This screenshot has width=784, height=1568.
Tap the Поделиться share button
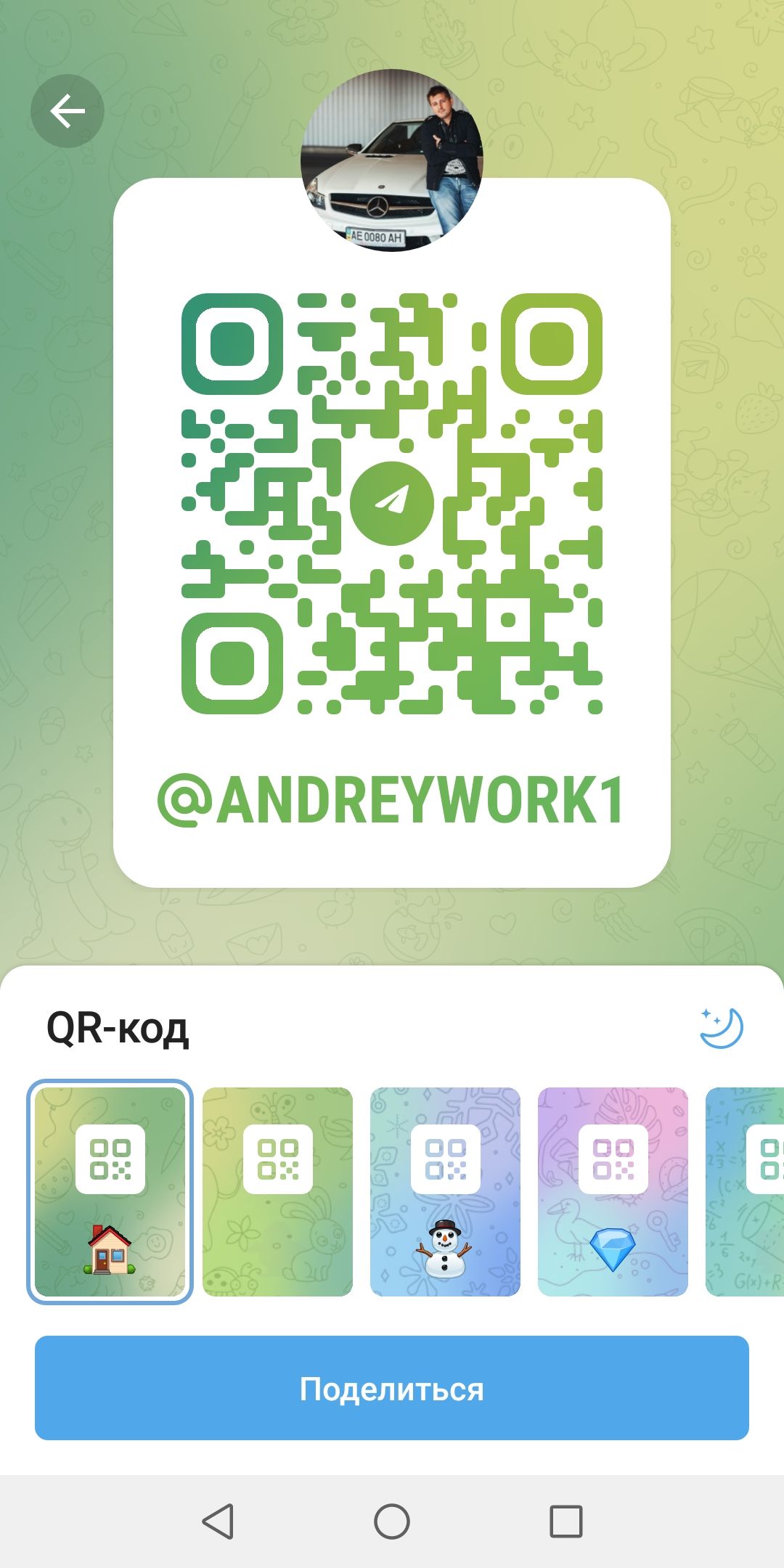pyautogui.click(x=392, y=1387)
